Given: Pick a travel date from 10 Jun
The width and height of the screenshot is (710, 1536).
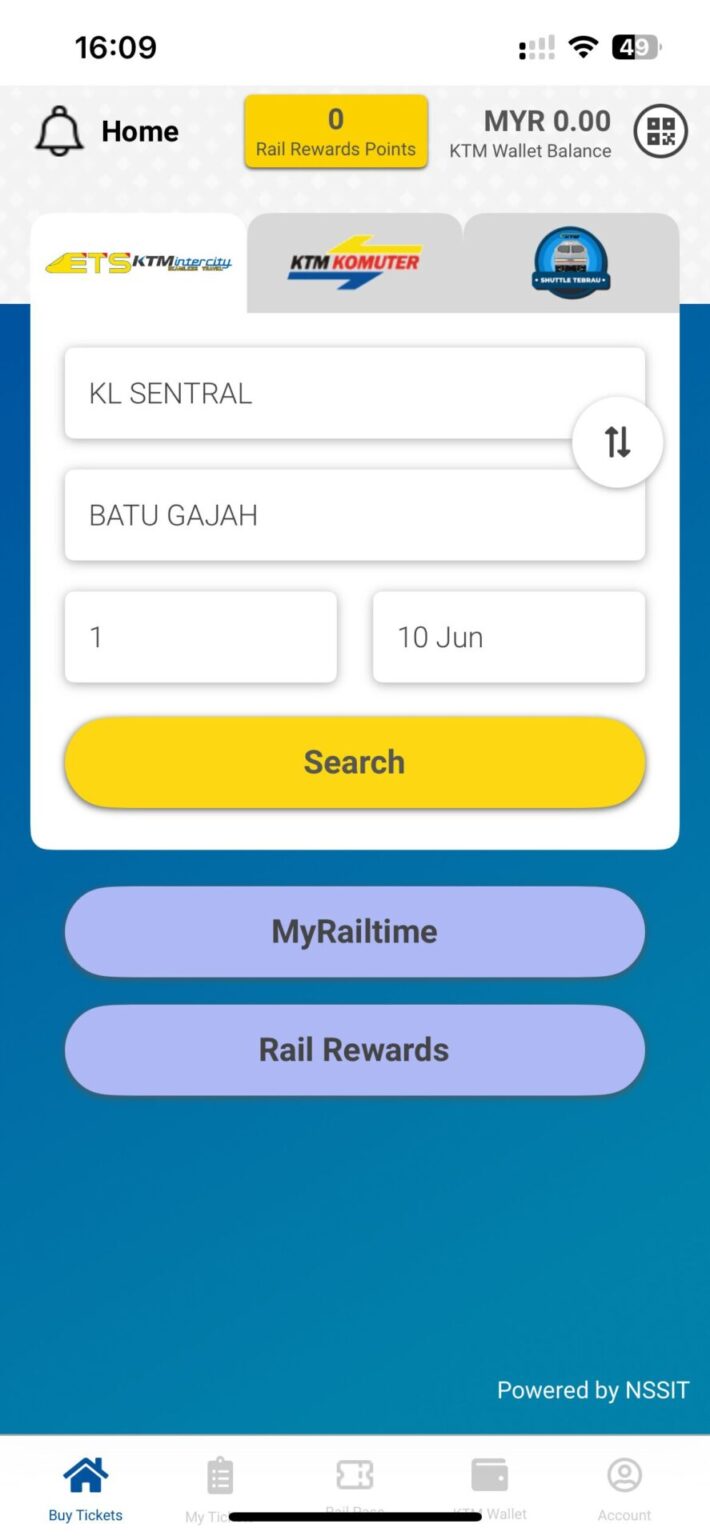Looking at the screenshot, I should point(508,637).
